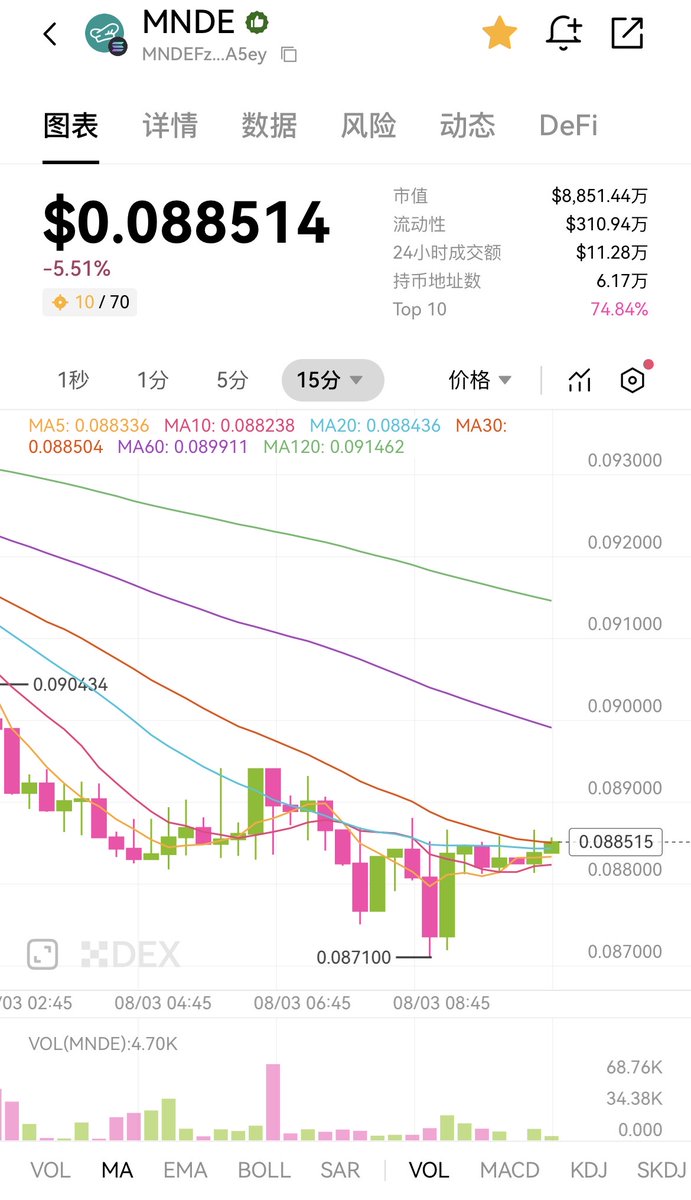
Task: Copy the MNDE contract address
Action: coord(289,55)
